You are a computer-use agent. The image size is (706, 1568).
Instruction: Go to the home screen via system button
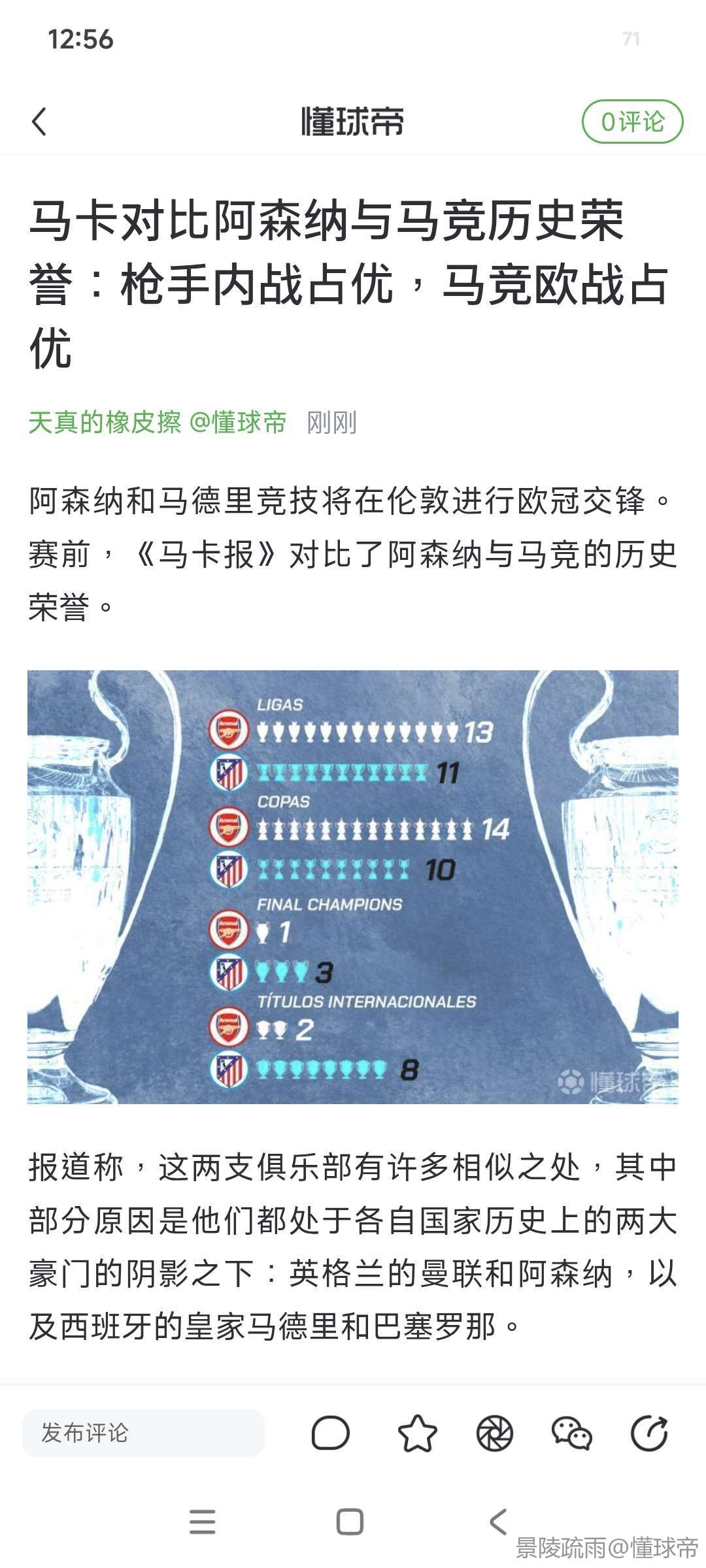[x=350, y=1522]
